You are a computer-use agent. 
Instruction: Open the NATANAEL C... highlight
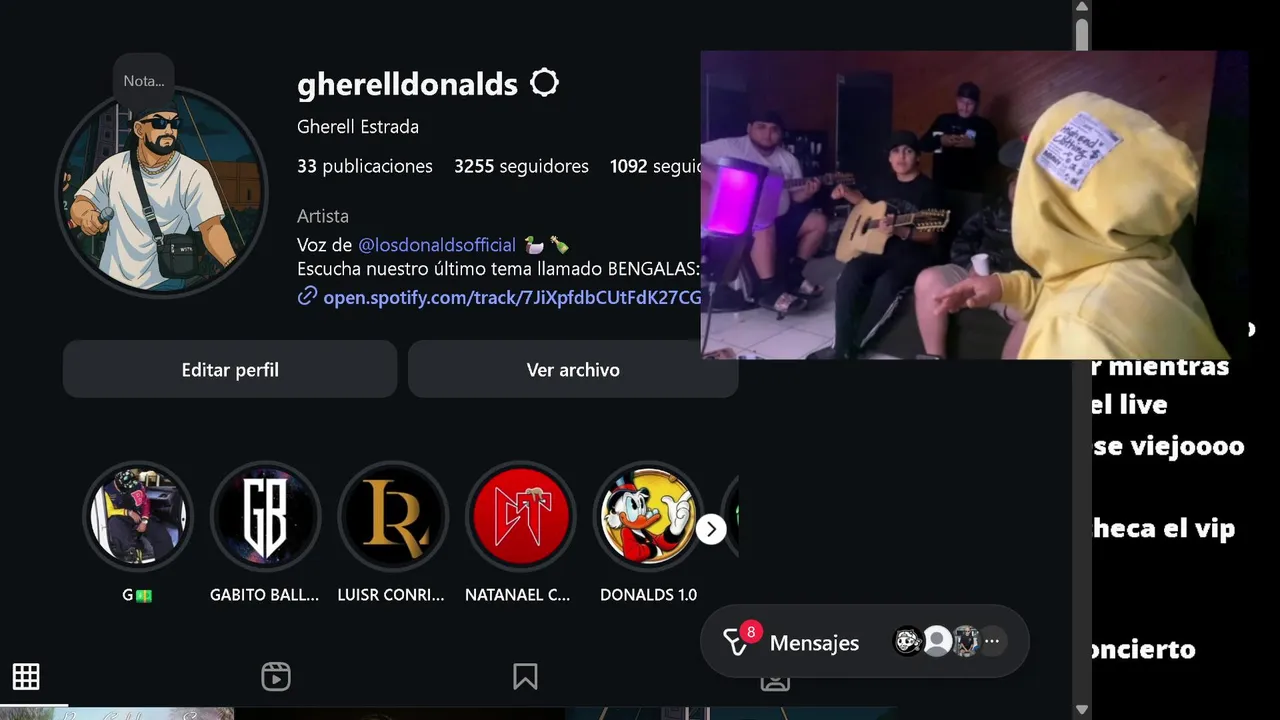(x=520, y=517)
